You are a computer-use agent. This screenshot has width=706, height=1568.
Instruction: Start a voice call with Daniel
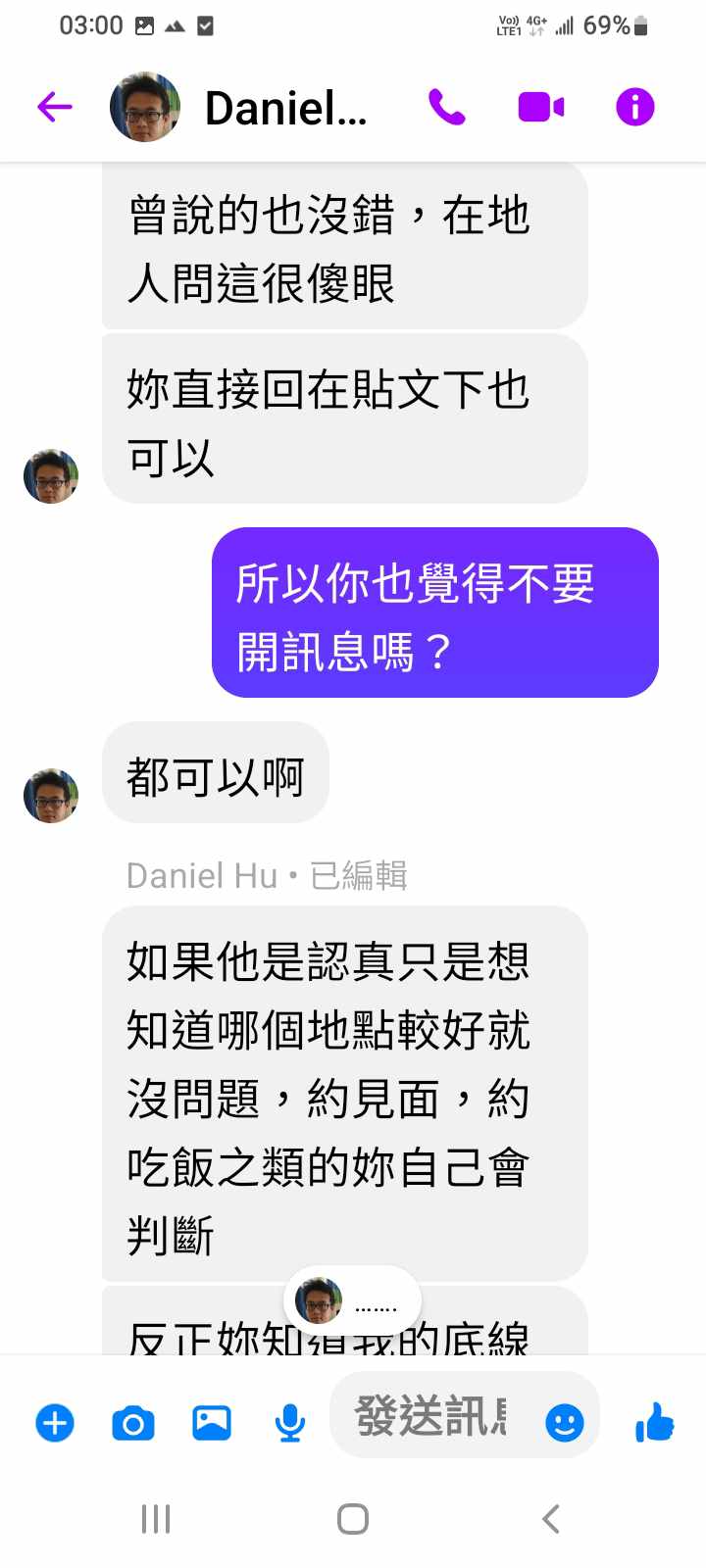tap(447, 107)
